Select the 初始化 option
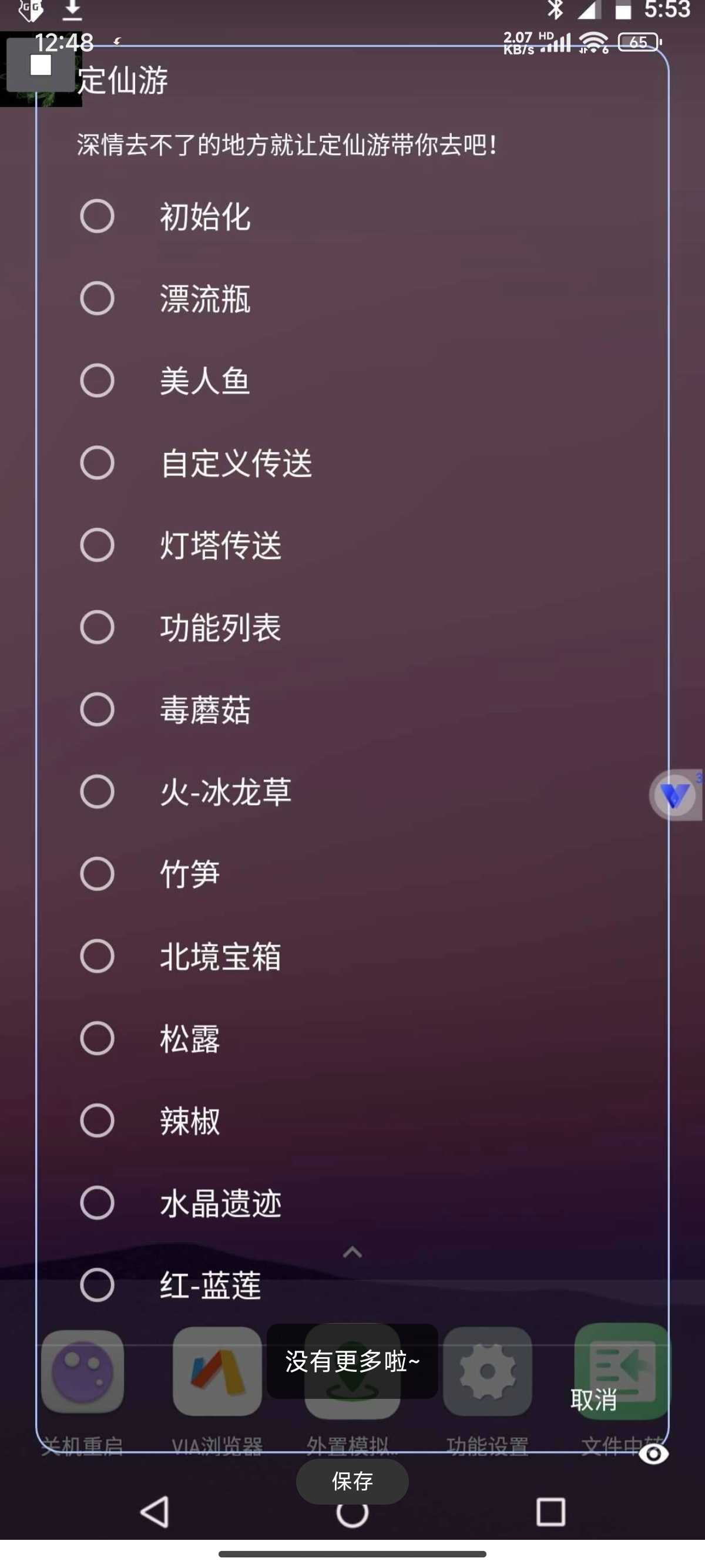Screen dimensions: 705x1568 pyautogui.click(x=352, y=216)
